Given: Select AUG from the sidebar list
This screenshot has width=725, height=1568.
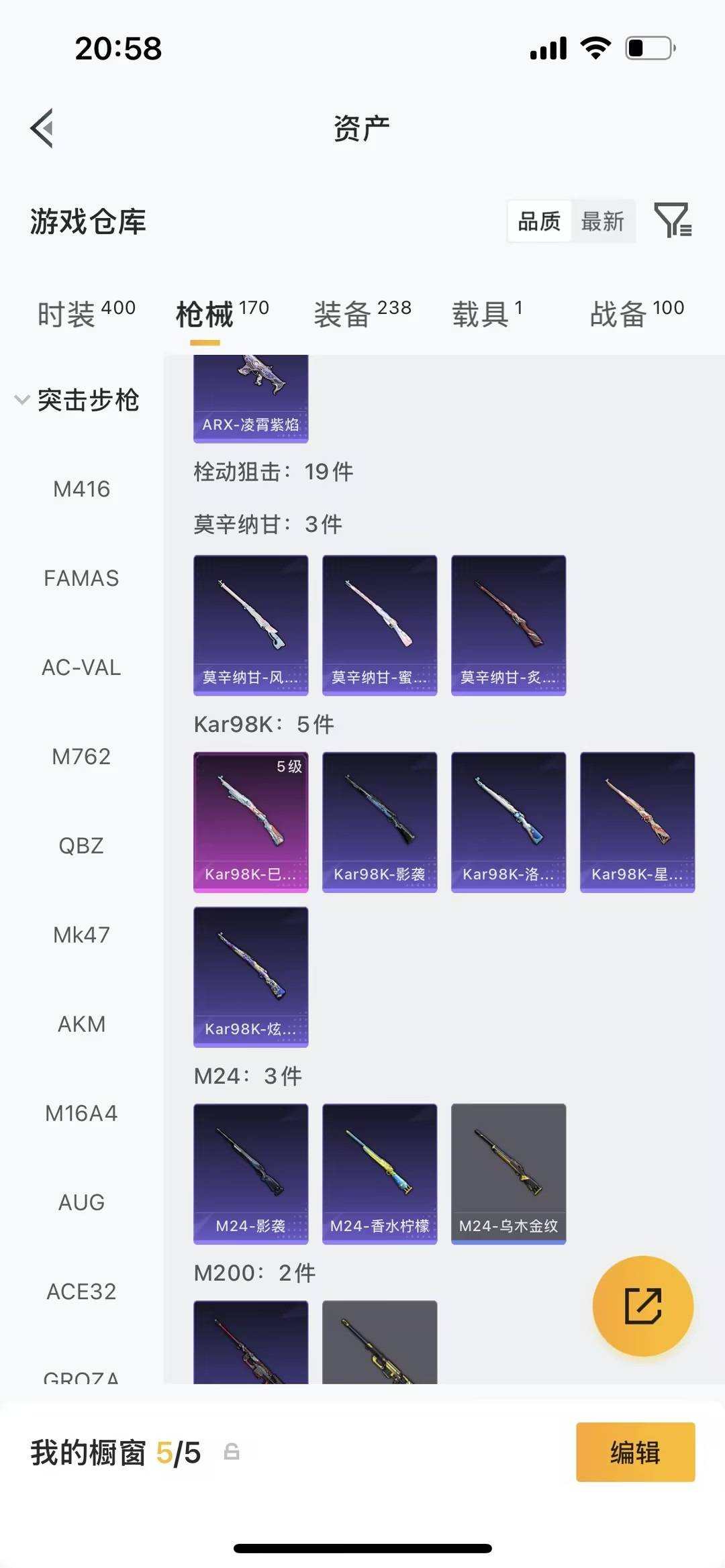Looking at the screenshot, I should tap(81, 1202).
